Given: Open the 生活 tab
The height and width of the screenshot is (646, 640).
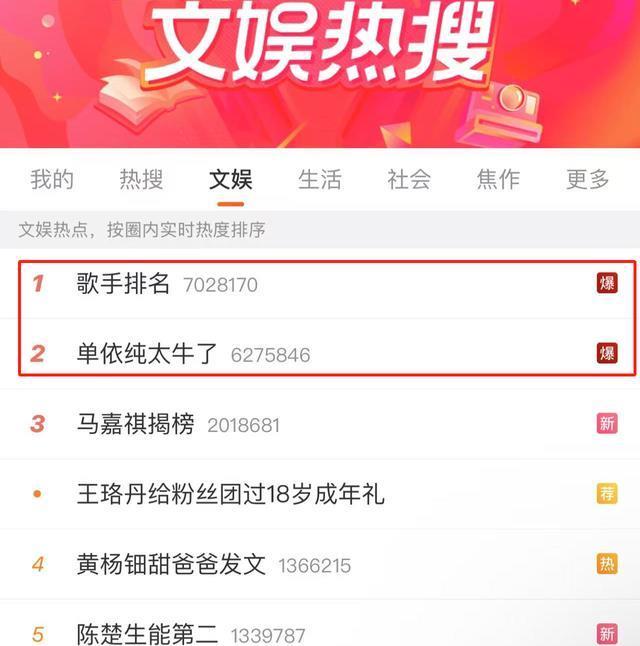Looking at the screenshot, I should (320, 179).
